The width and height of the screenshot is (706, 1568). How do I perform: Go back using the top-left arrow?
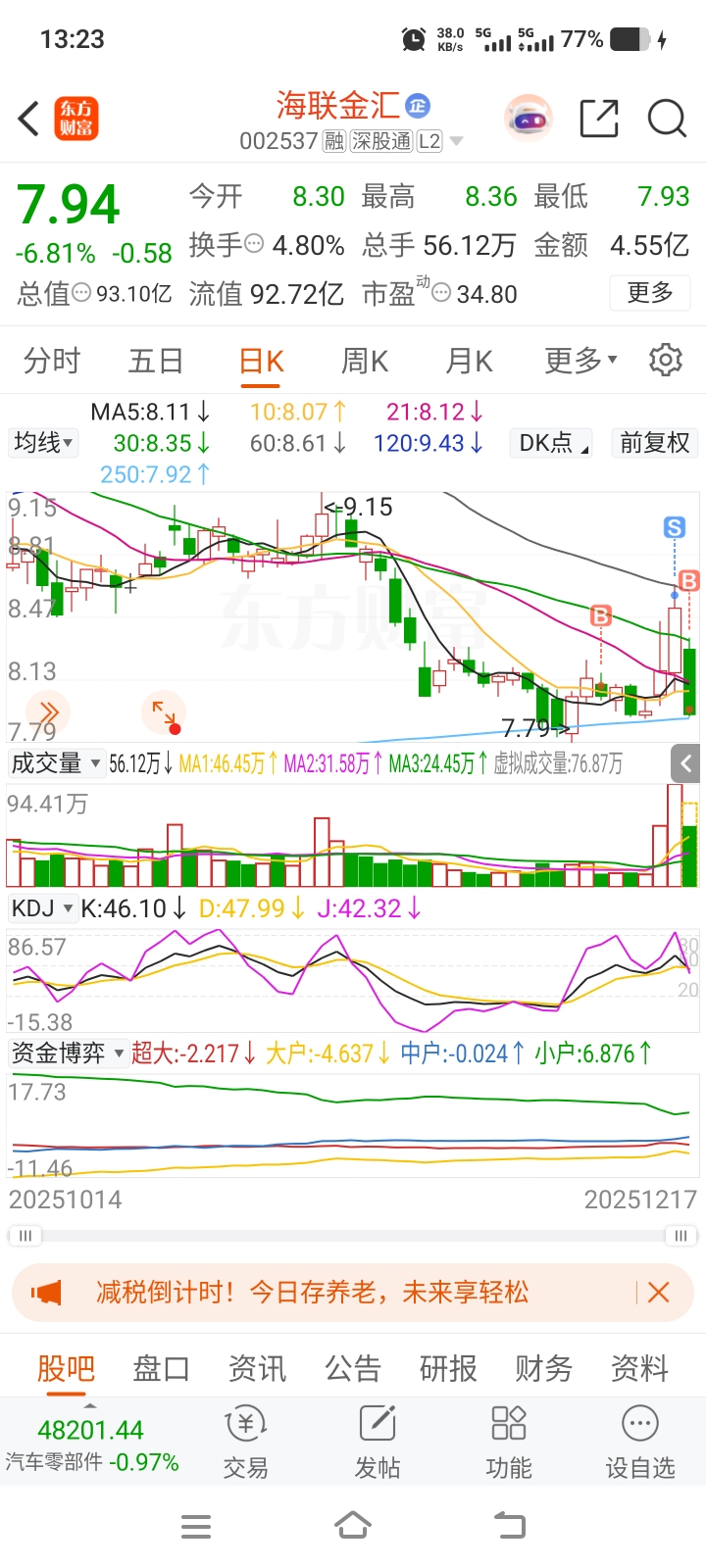tap(28, 120)
